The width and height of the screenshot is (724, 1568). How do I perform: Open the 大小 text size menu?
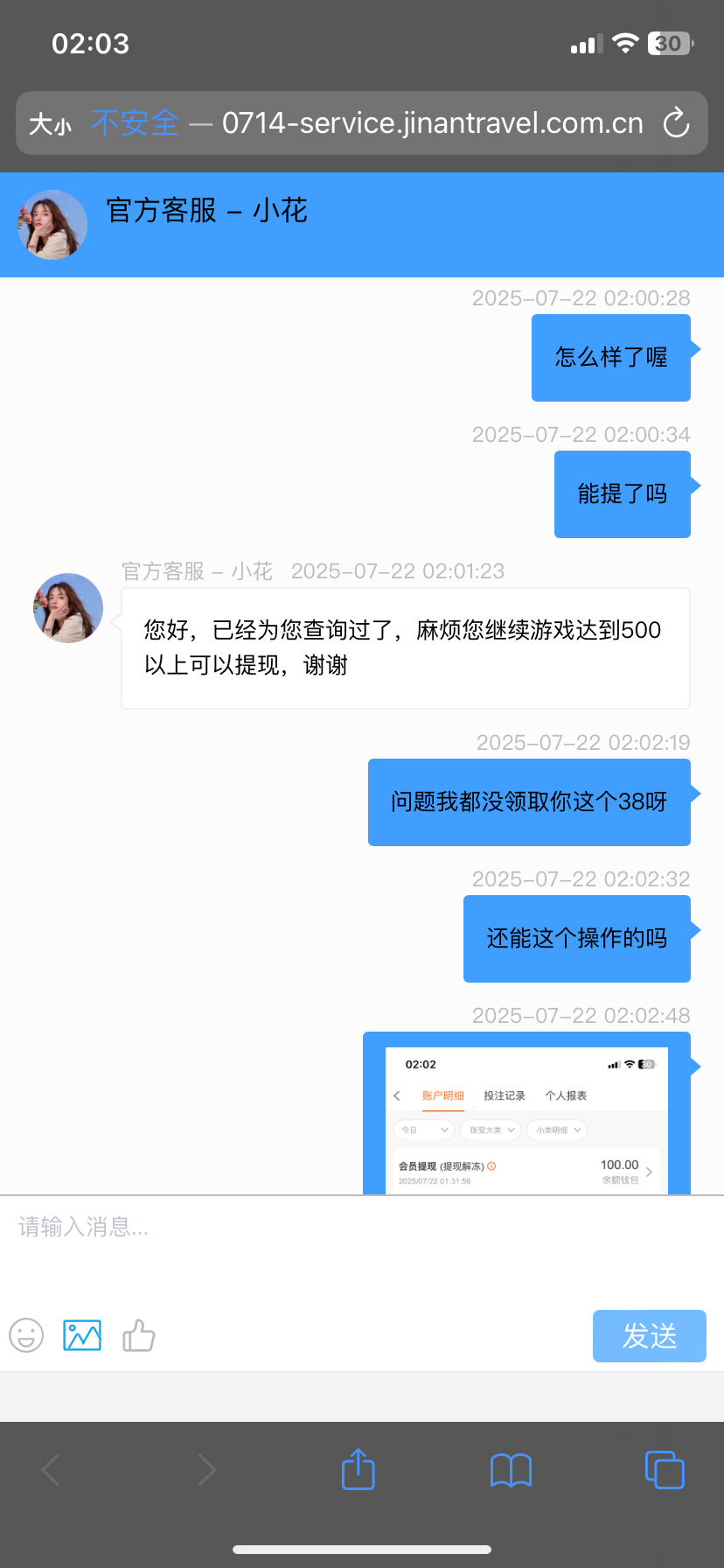50,124
